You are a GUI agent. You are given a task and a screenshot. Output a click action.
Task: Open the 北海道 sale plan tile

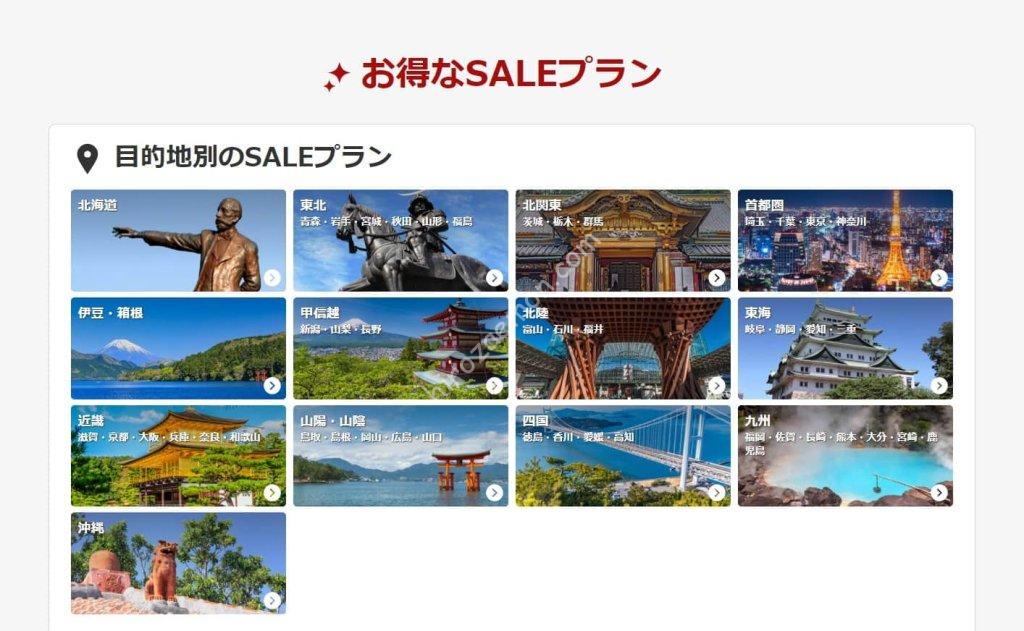(178, 241)
